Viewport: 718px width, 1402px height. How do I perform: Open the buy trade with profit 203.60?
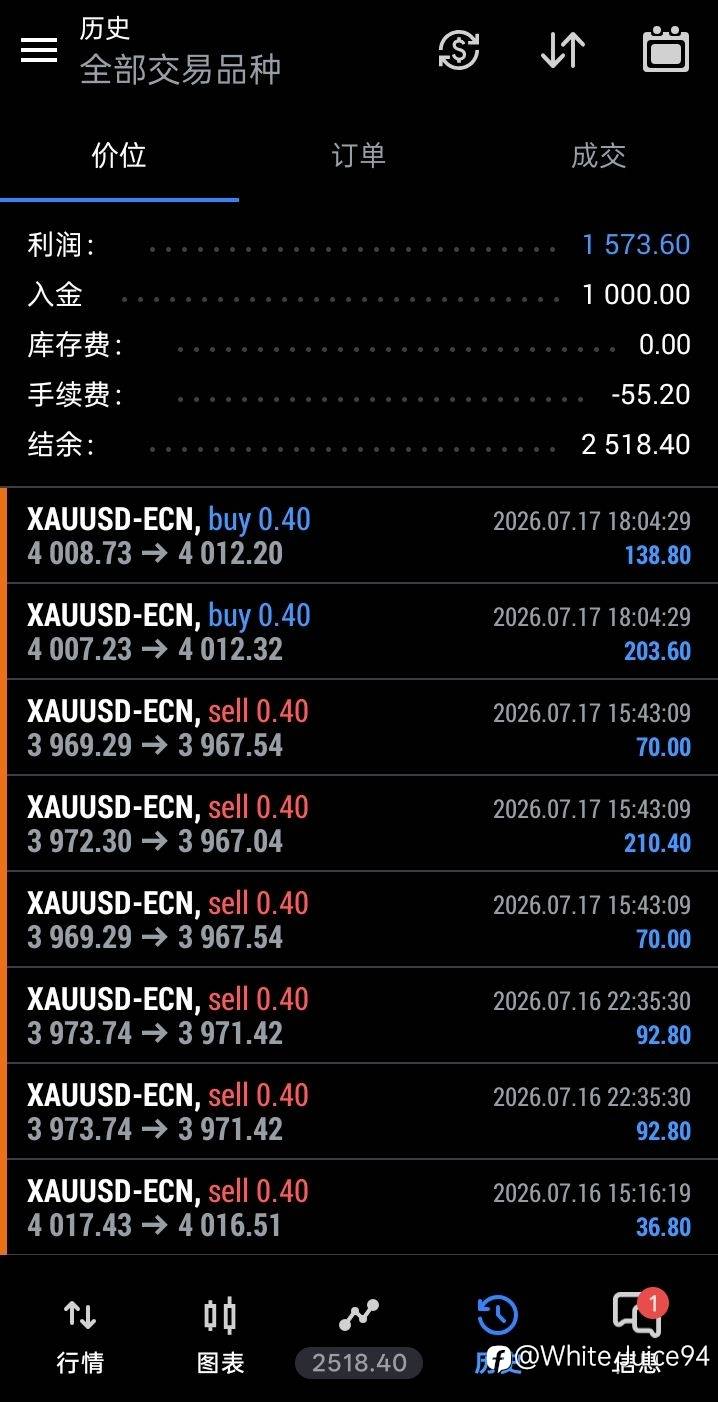[x=359, y=632]
